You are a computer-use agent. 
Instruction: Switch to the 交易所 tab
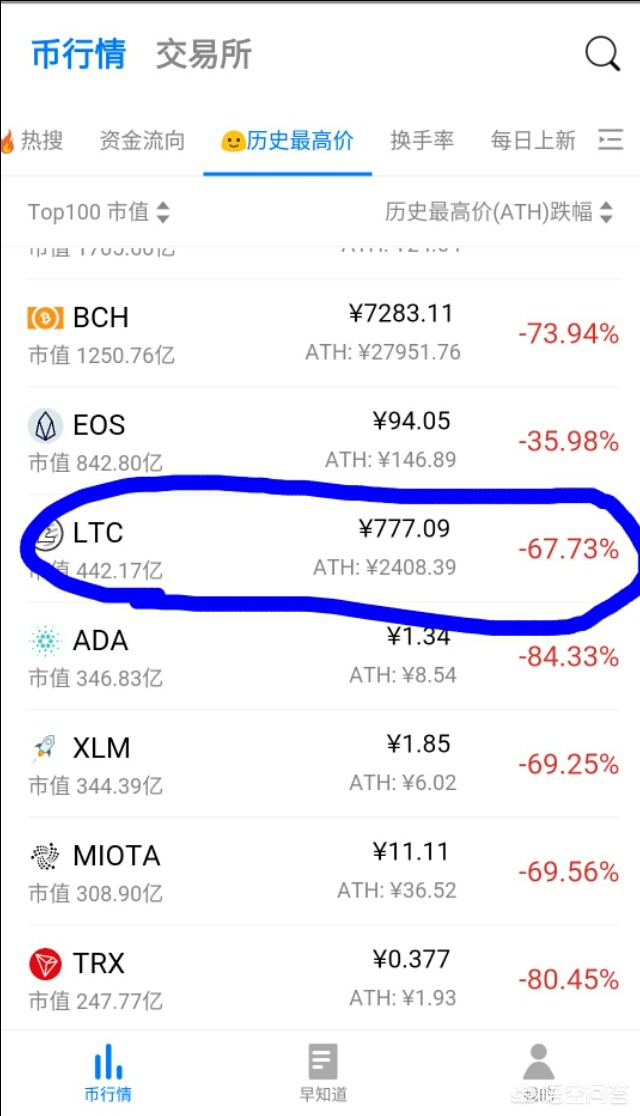204,54
